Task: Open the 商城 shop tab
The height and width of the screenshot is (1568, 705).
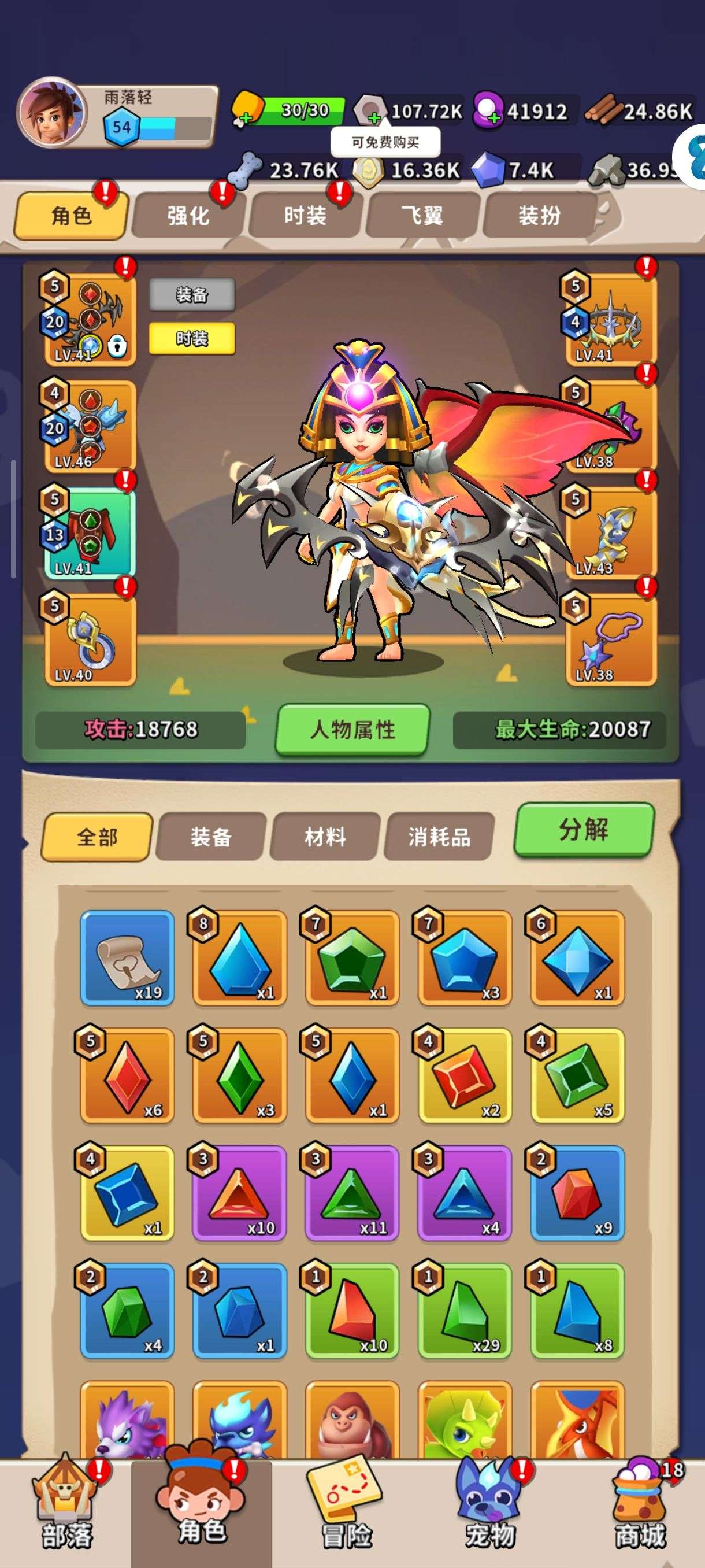Action: point(640,1512)
